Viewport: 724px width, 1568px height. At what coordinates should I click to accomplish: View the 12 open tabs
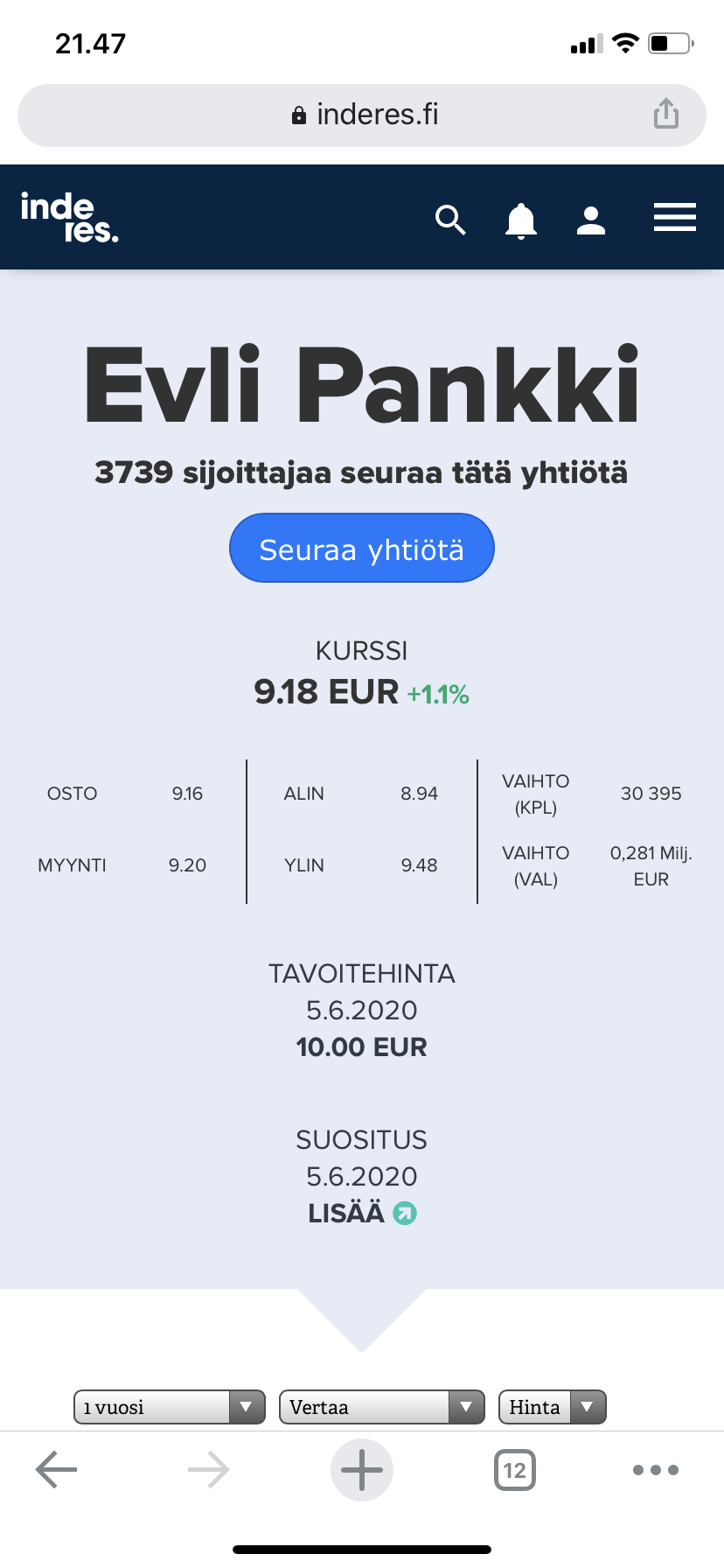(515, 1470)
